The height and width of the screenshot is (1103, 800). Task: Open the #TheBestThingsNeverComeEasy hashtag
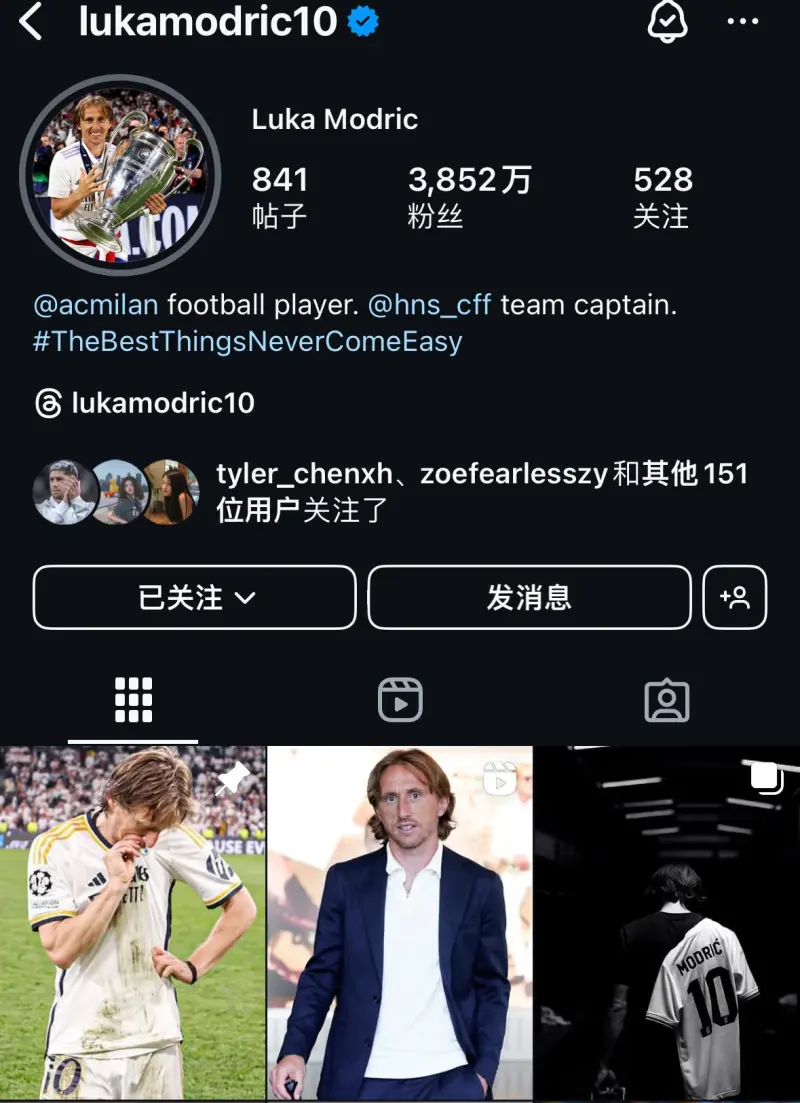[x=247, y=341]
